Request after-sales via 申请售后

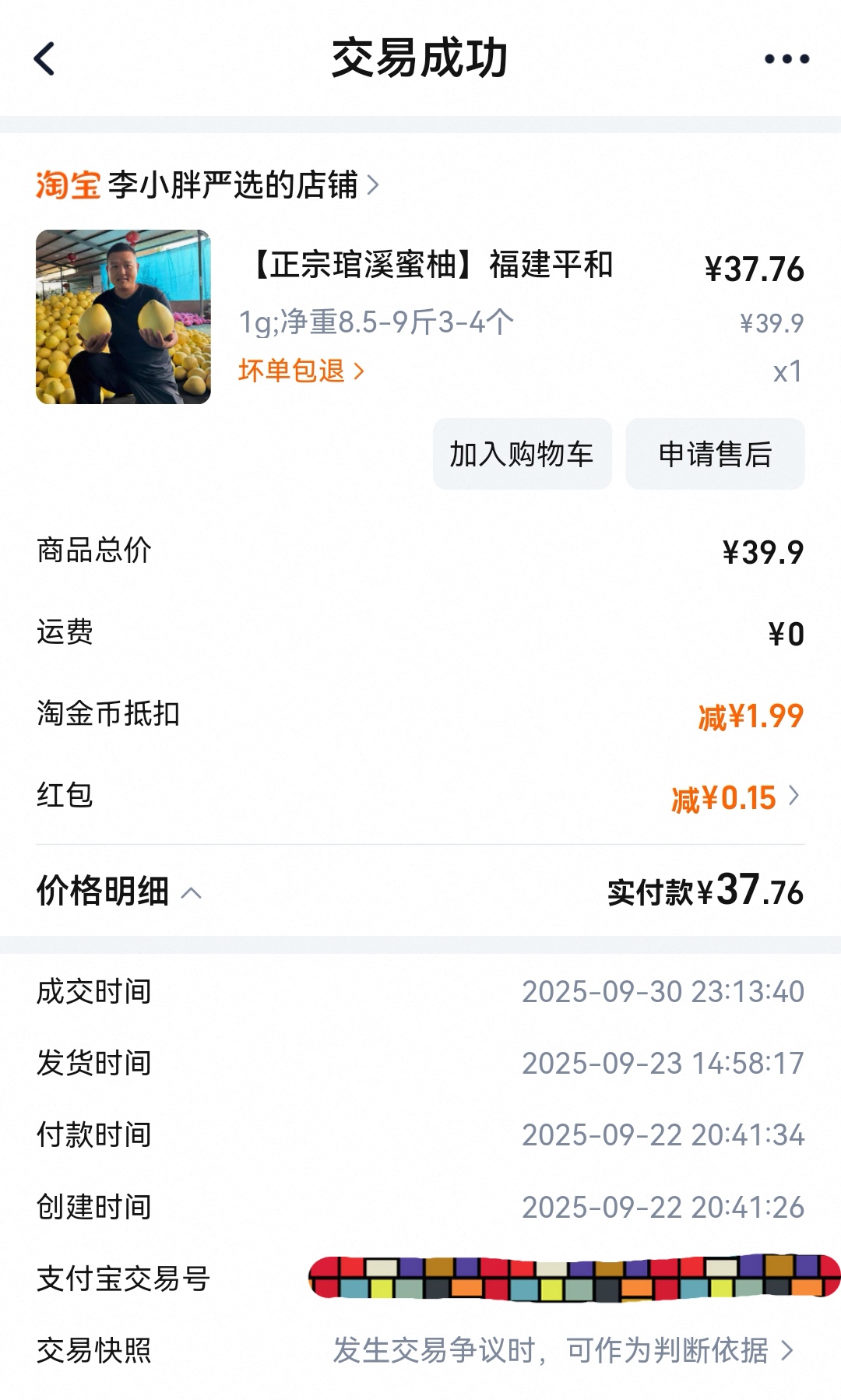715,454
